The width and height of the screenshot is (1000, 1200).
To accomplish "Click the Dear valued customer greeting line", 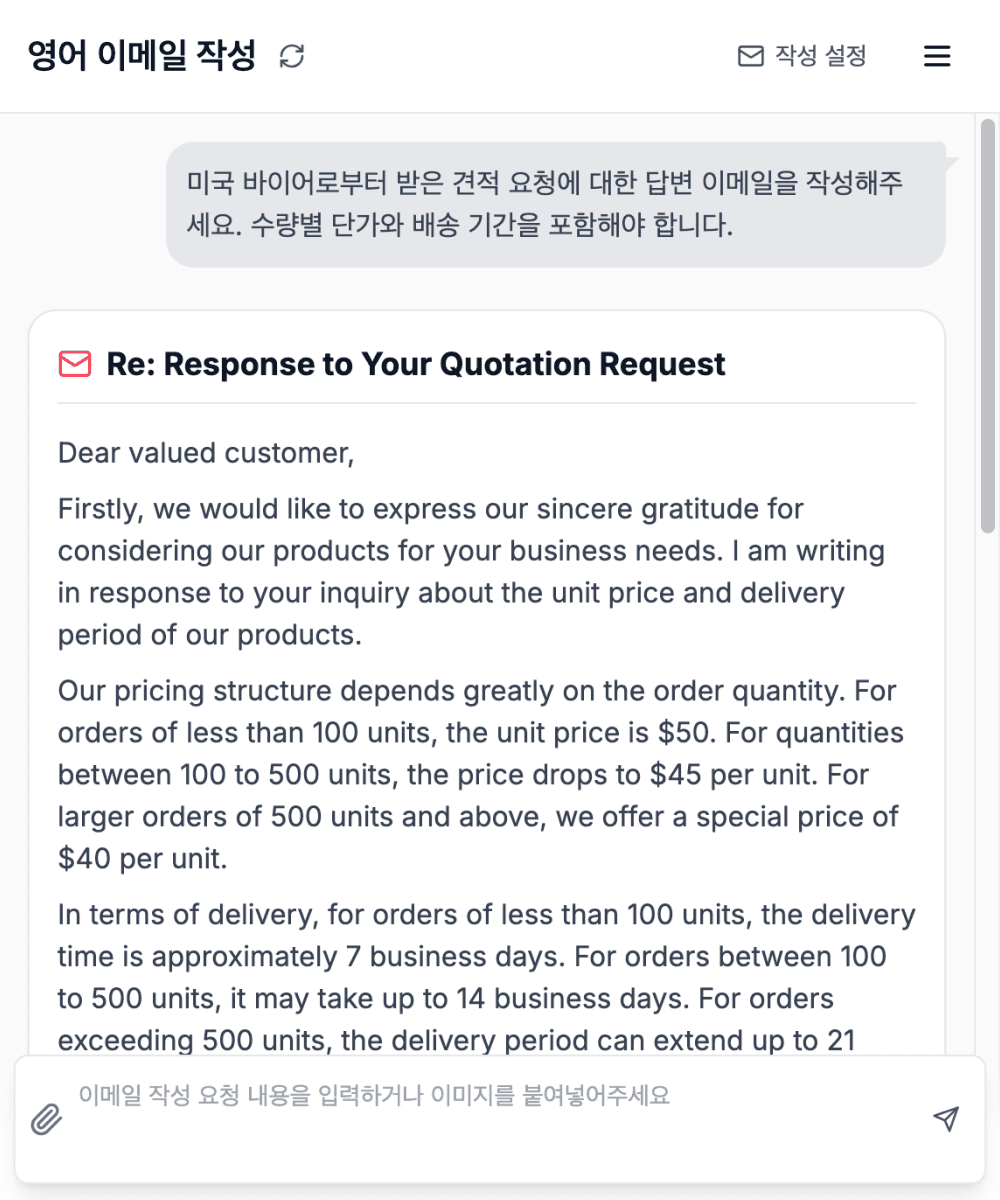I will [205, 453].
